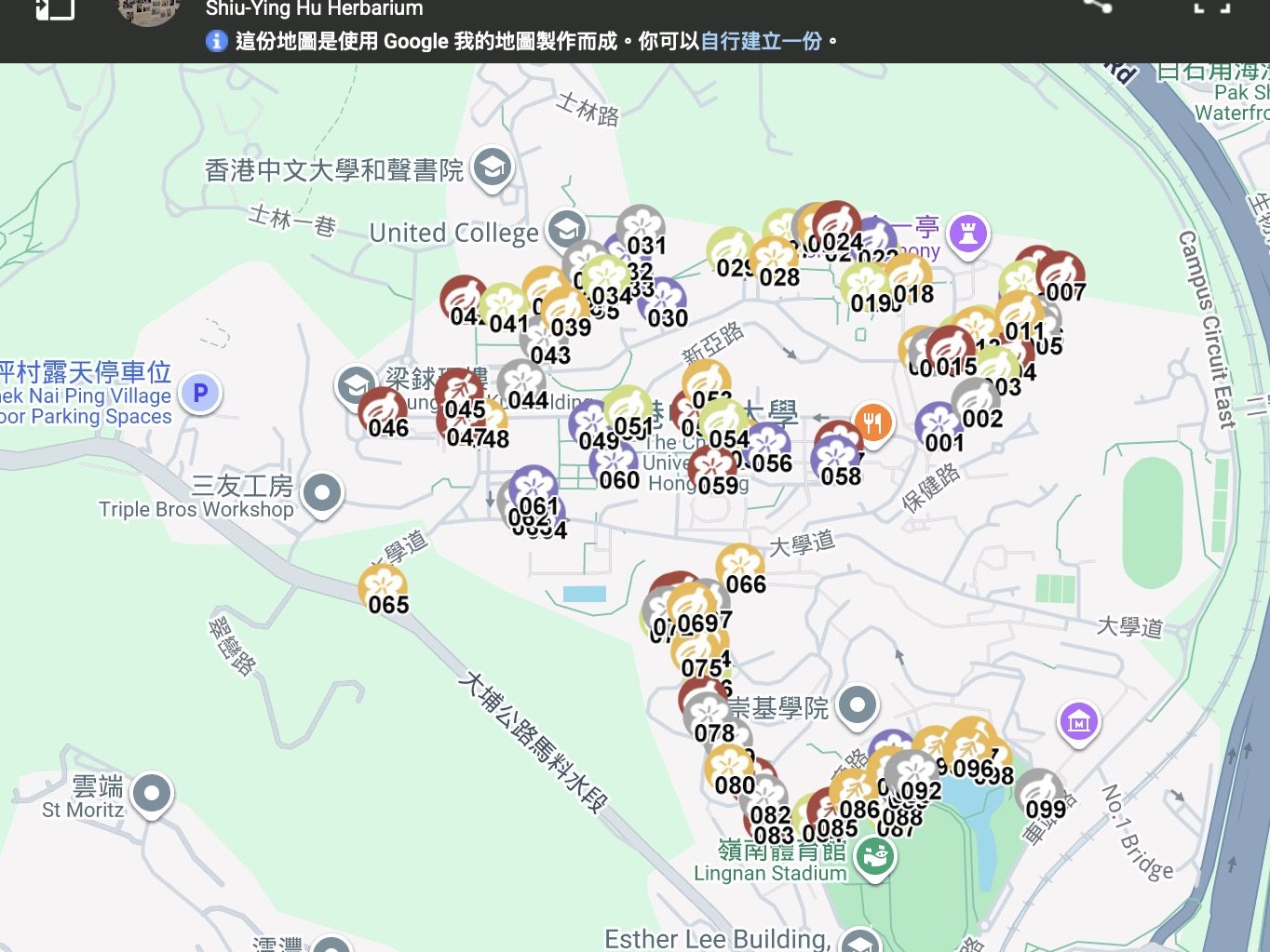Select the parking pin for Chek Nai Ping

(200, 393)
